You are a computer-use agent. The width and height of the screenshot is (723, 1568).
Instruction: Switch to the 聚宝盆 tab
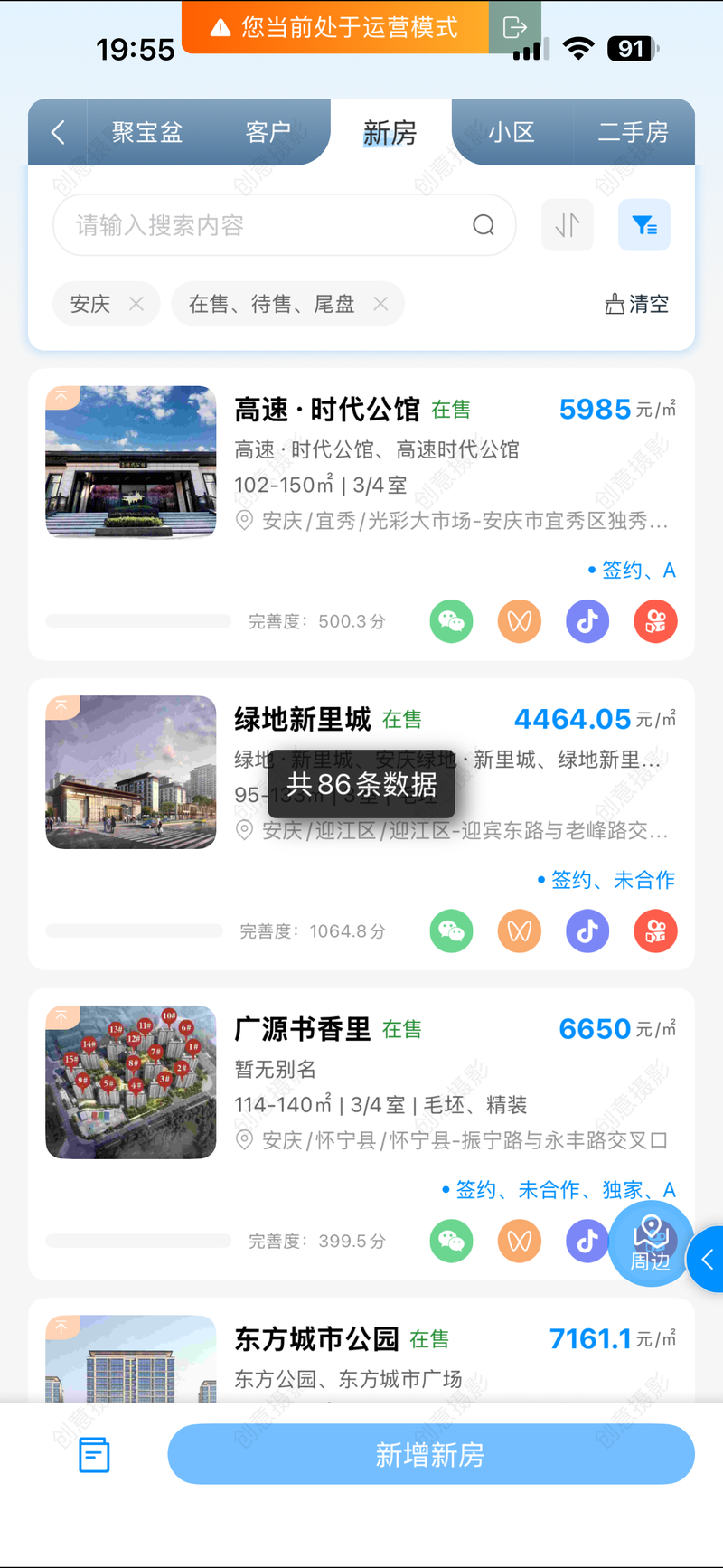(x=147, y=133)
